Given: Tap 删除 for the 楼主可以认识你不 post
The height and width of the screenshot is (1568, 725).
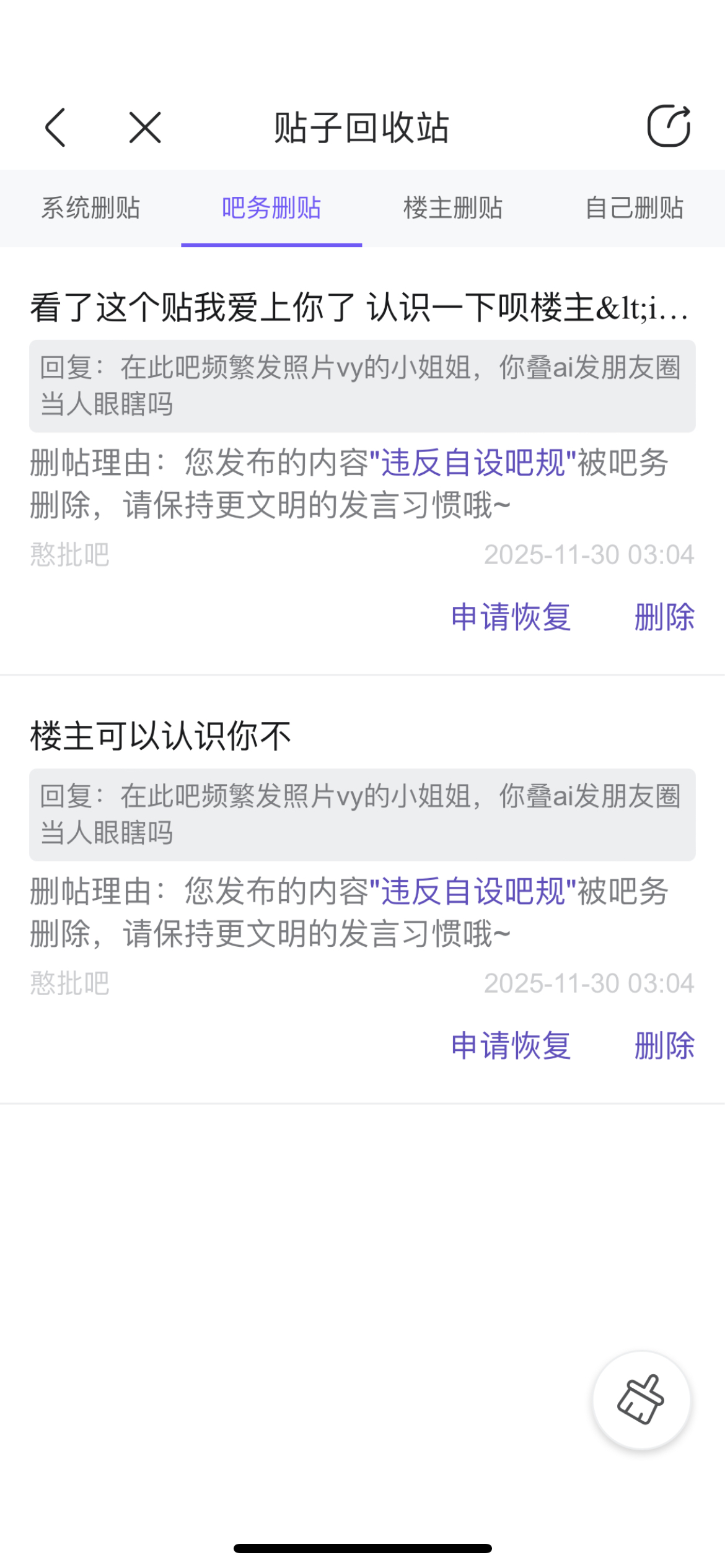Looking at the screenshot, I should 664,1045.
